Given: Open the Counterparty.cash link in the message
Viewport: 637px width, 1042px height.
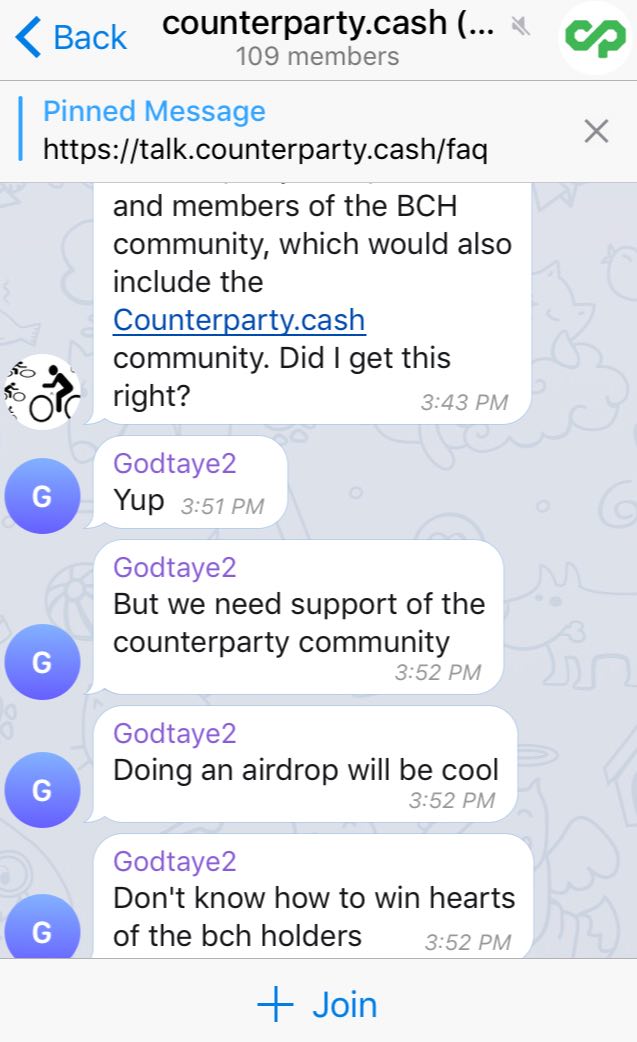Looking at the screenshot, I should [239, 320].
